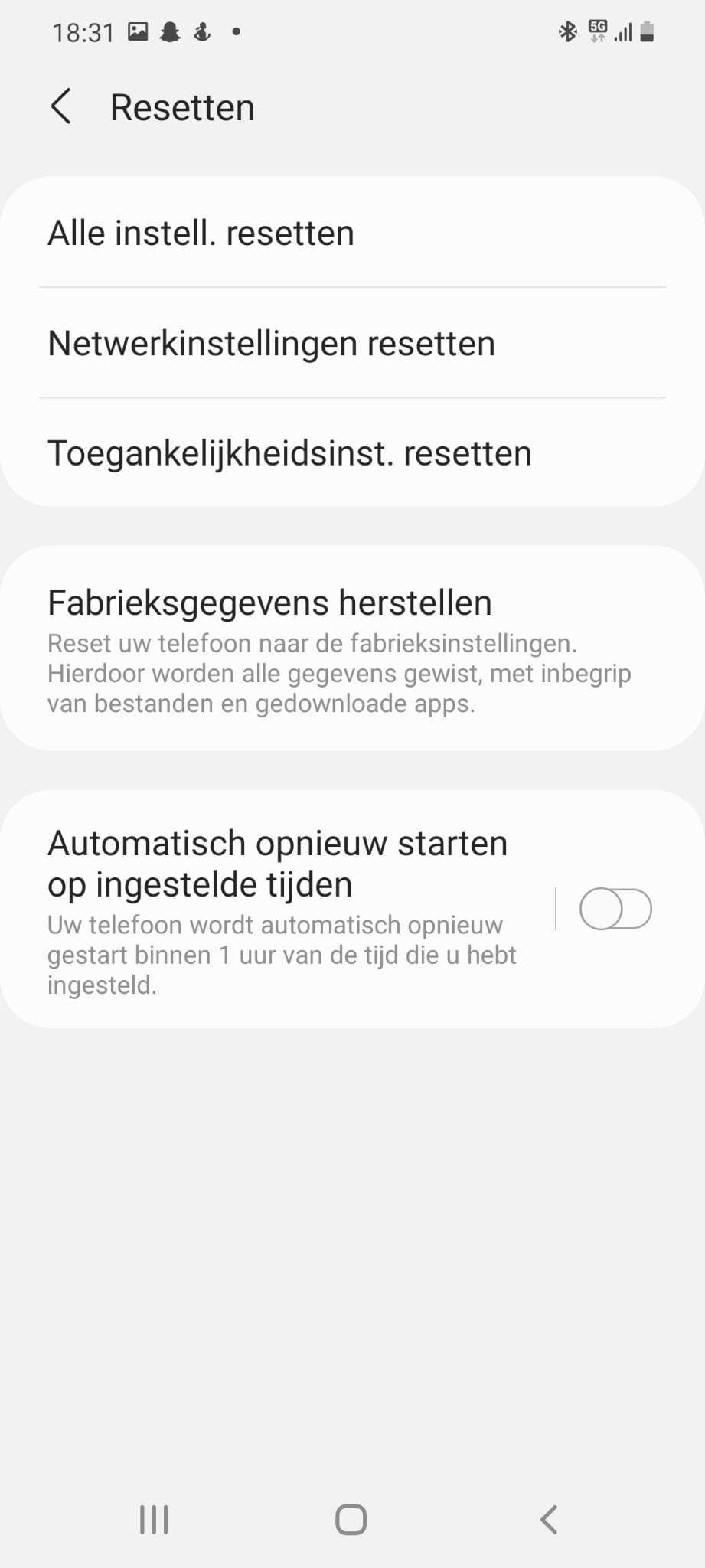Open recent apps from the navigation bar
This screenshot has width=705, height=1568.
154,1520
